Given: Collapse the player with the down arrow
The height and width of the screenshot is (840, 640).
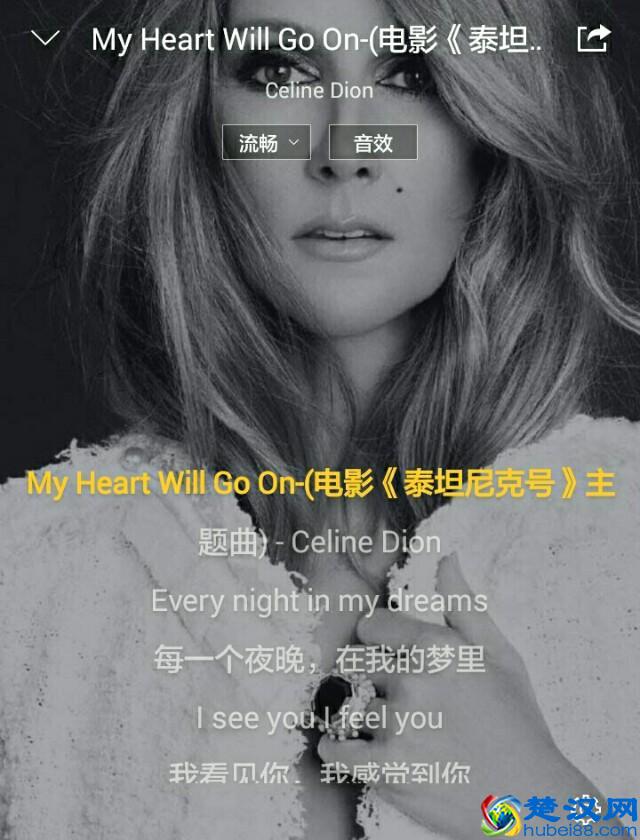Looking at the screenshot, I should point(46,39).
